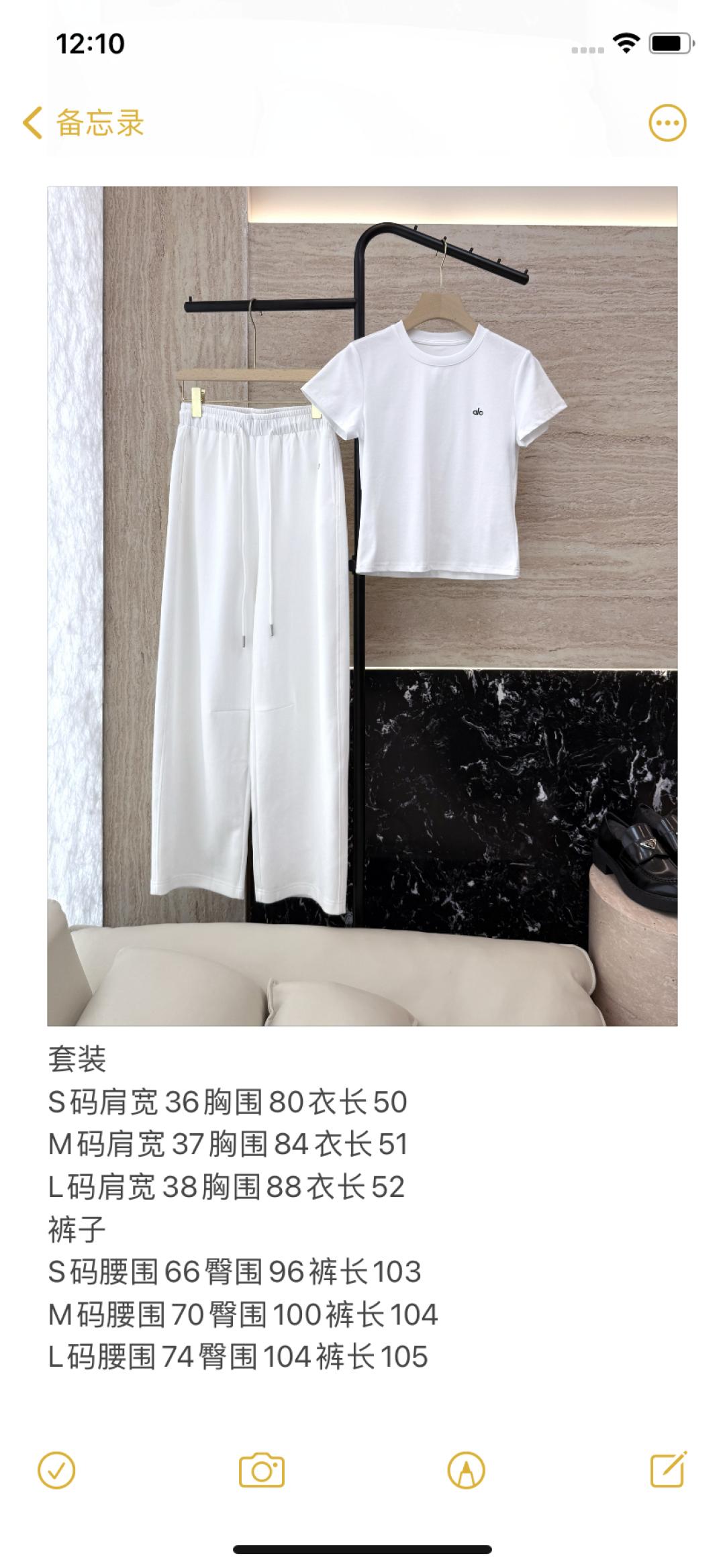Go back to the 备忘录 notes list
The image size is (725, 1568).
coord(83,123)
